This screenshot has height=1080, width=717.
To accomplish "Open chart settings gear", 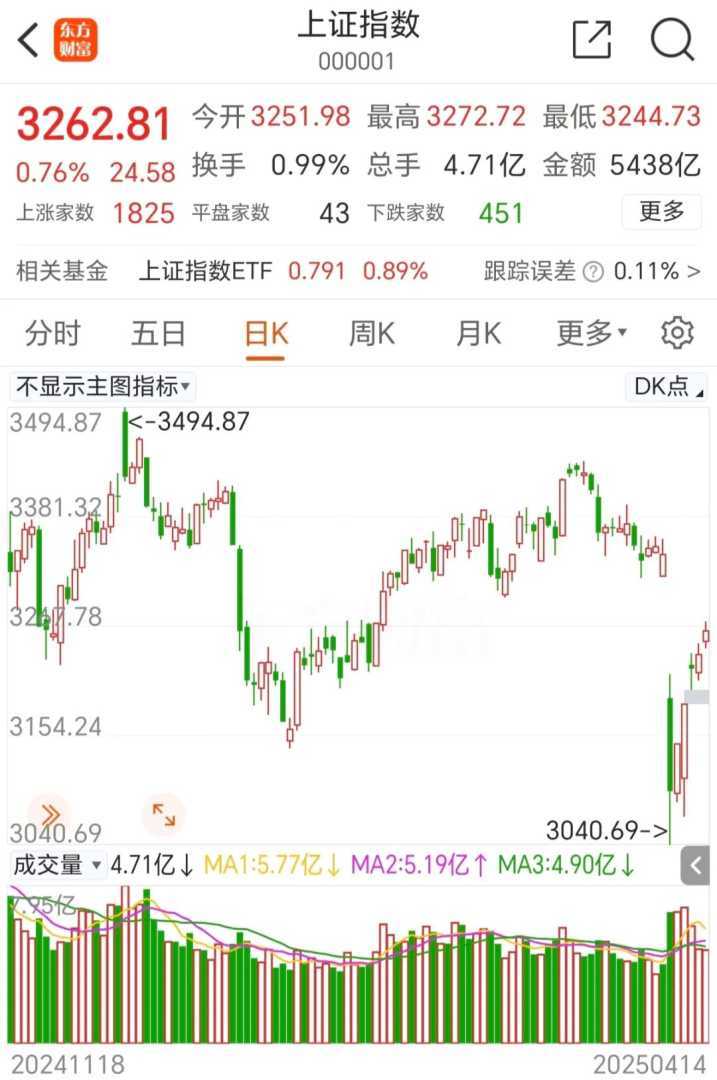I will [677, 333].
